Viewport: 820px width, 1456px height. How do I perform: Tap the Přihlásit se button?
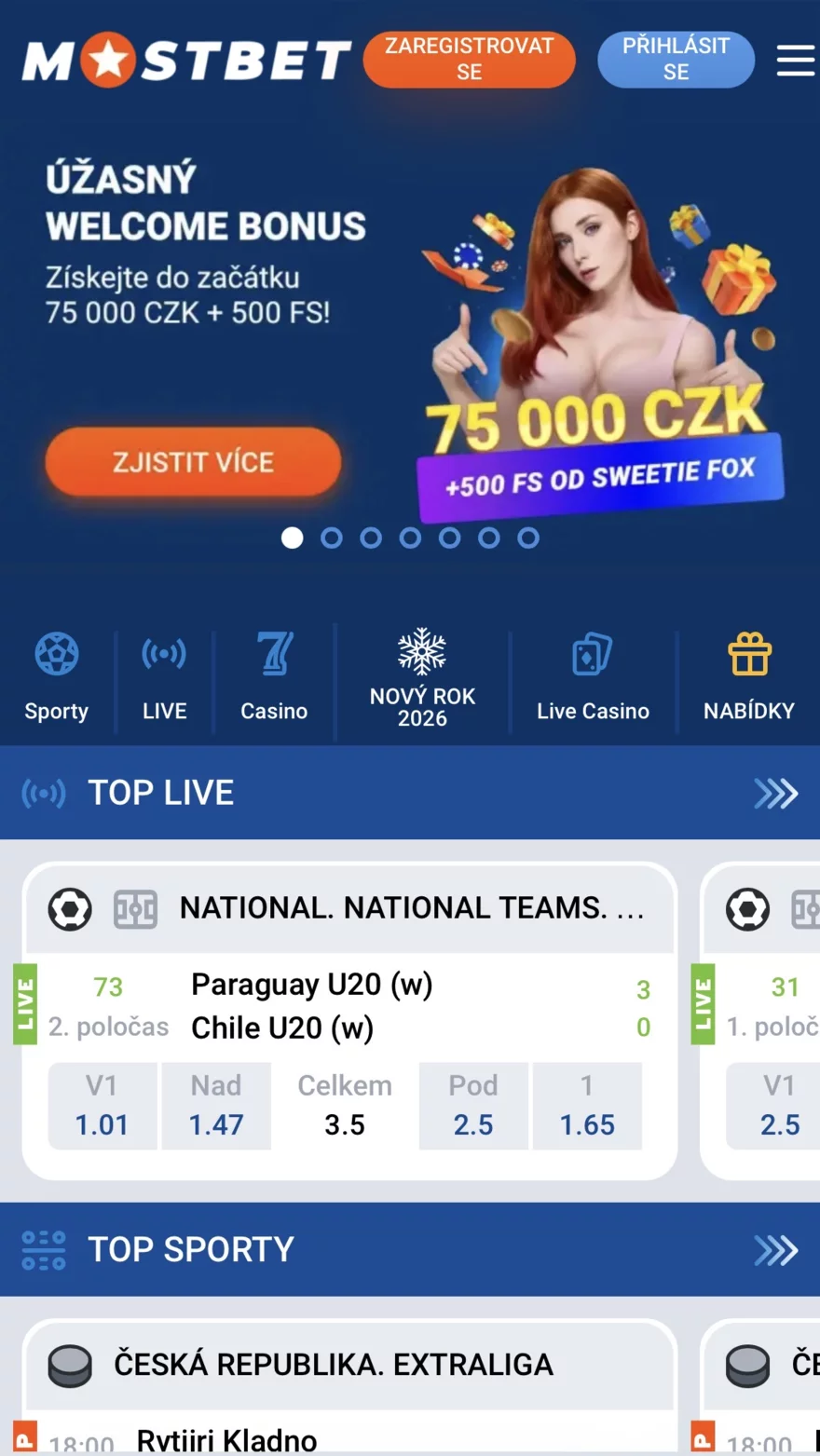tap(676, 59)
